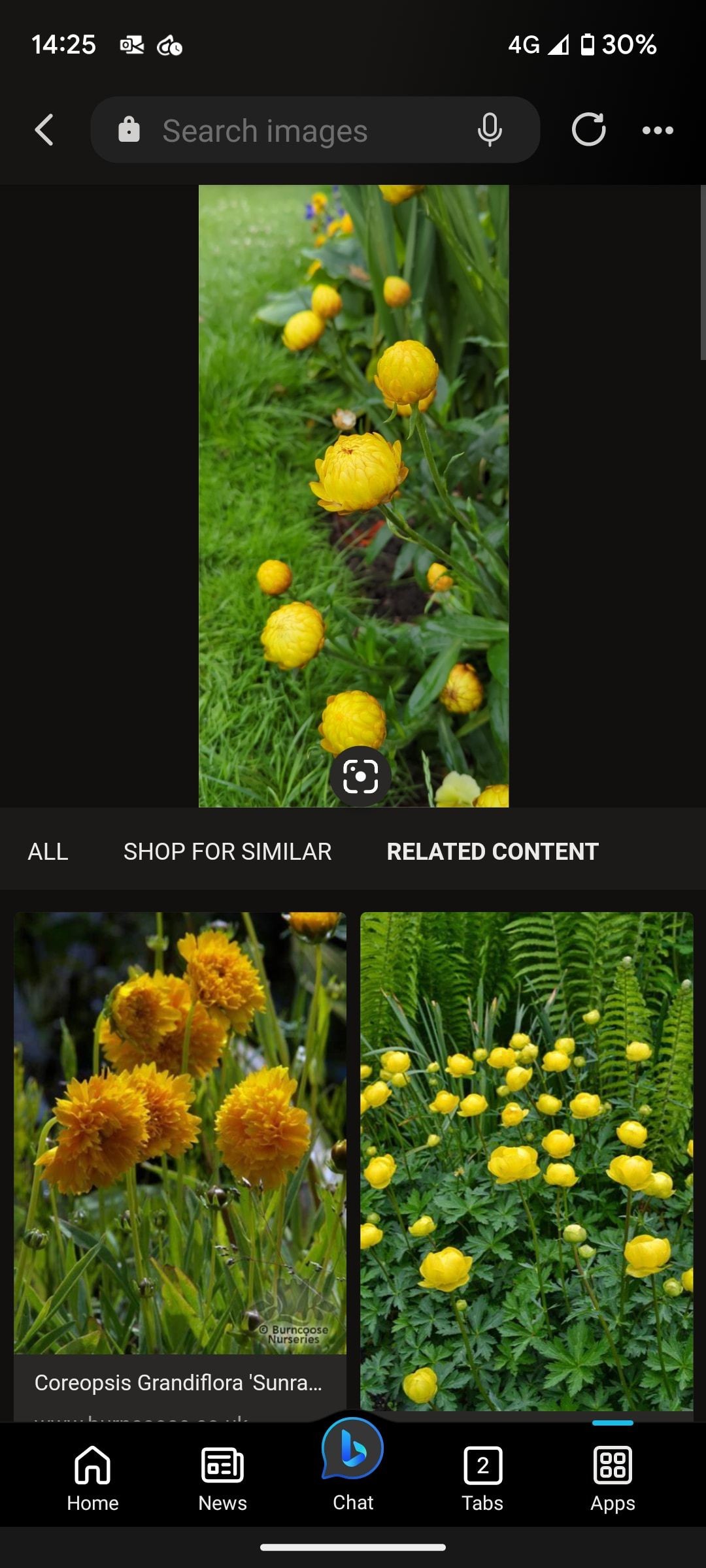This screenshot has height=1568, width=706.
Task: Open the Coreopsis Grandiflora result card
Action: [x=180, y=1166]
